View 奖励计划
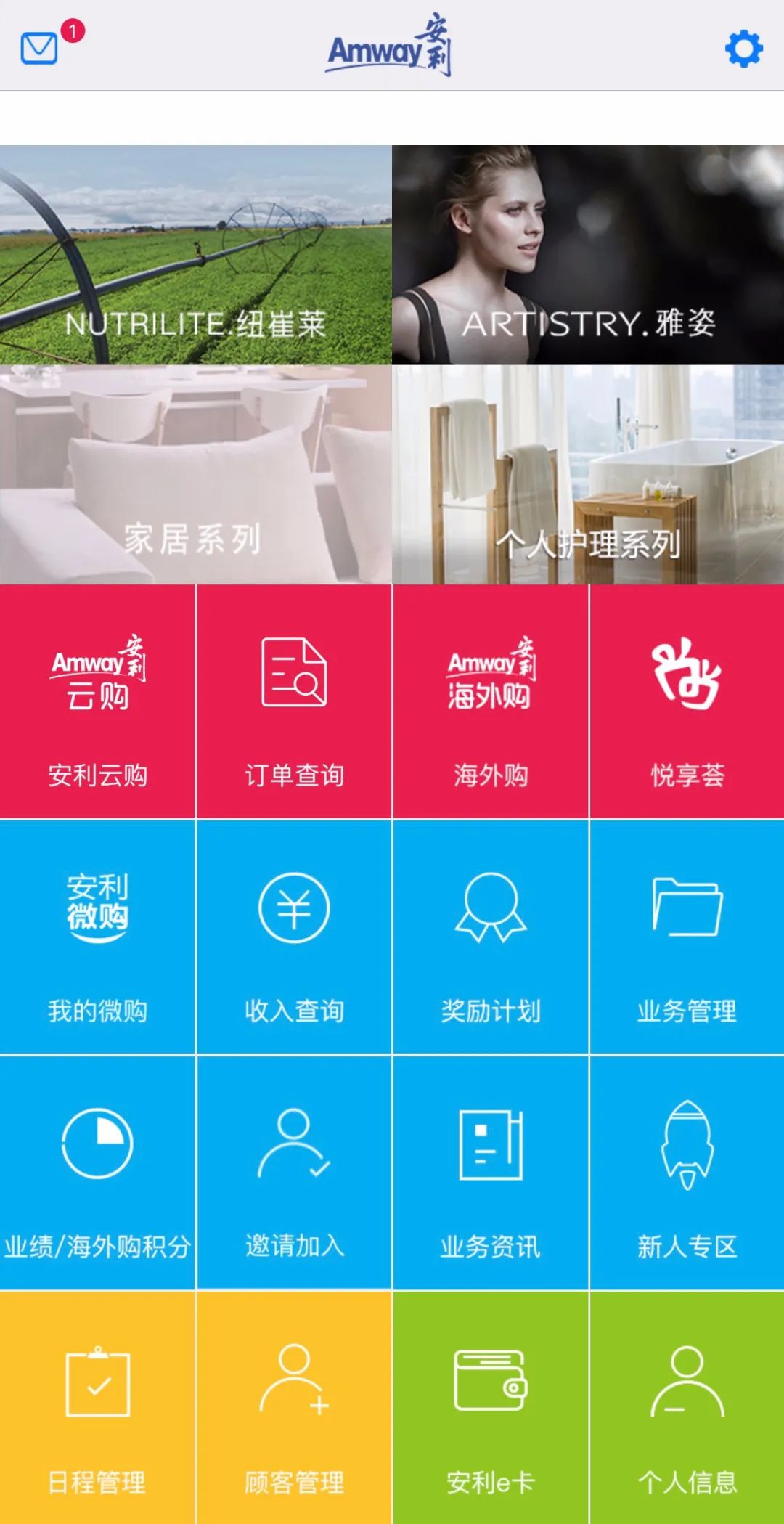Viewport: 784px width, 1524px height. point(491,937)
